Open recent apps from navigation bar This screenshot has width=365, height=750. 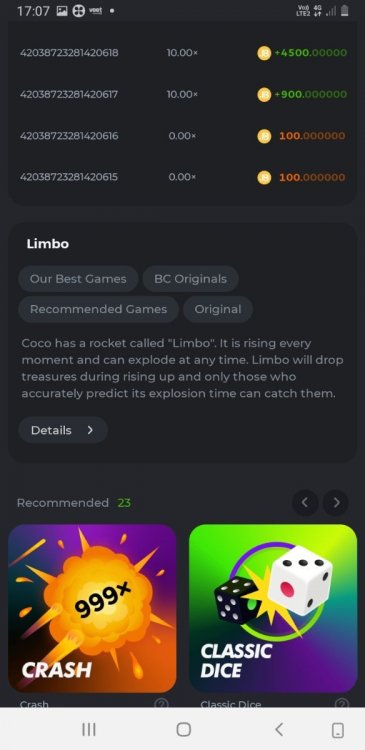pos(89,729)
